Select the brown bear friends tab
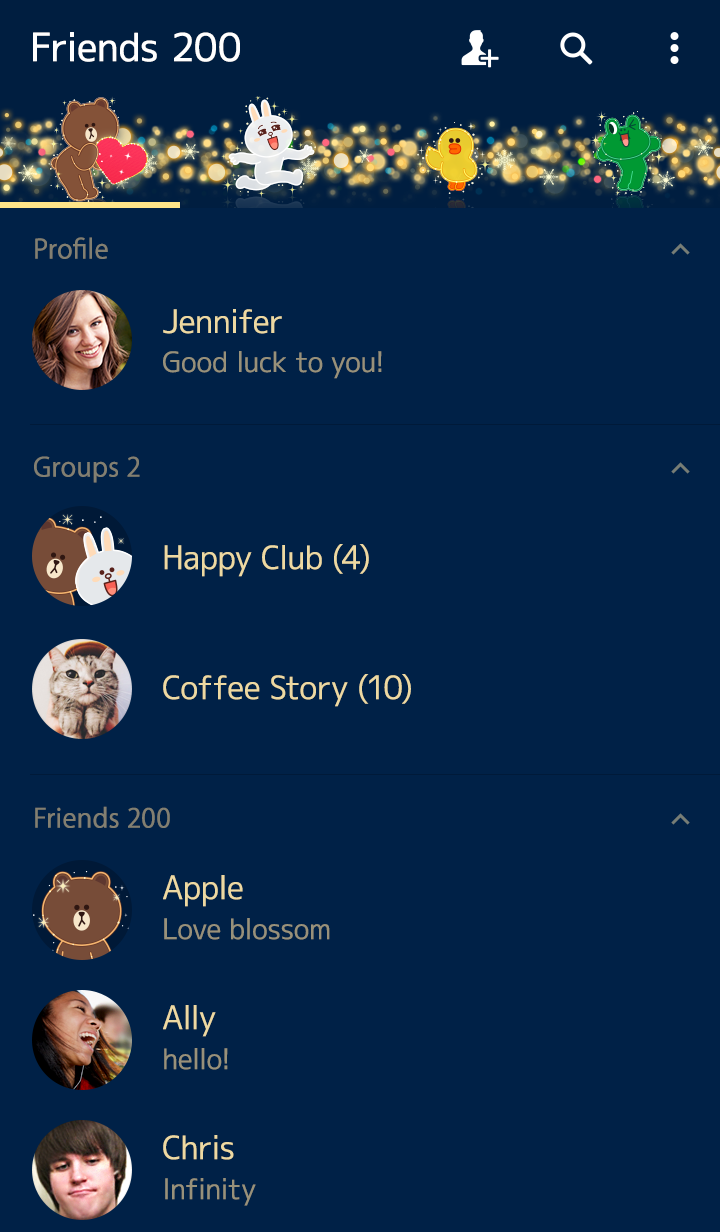This screenshot has height=1232, width=720. [92, 150]
